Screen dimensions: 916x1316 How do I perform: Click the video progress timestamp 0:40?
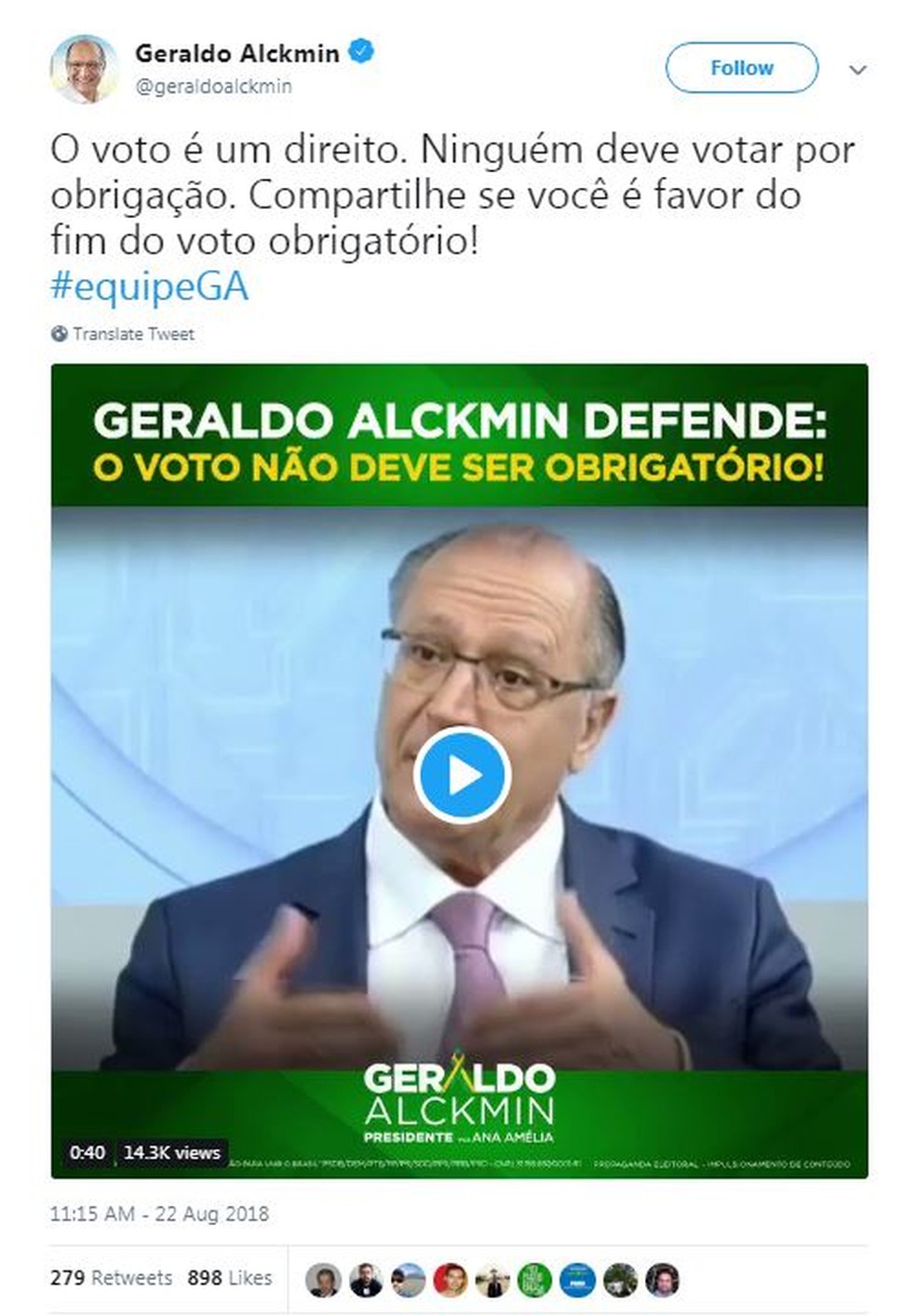coord(87,1152)
